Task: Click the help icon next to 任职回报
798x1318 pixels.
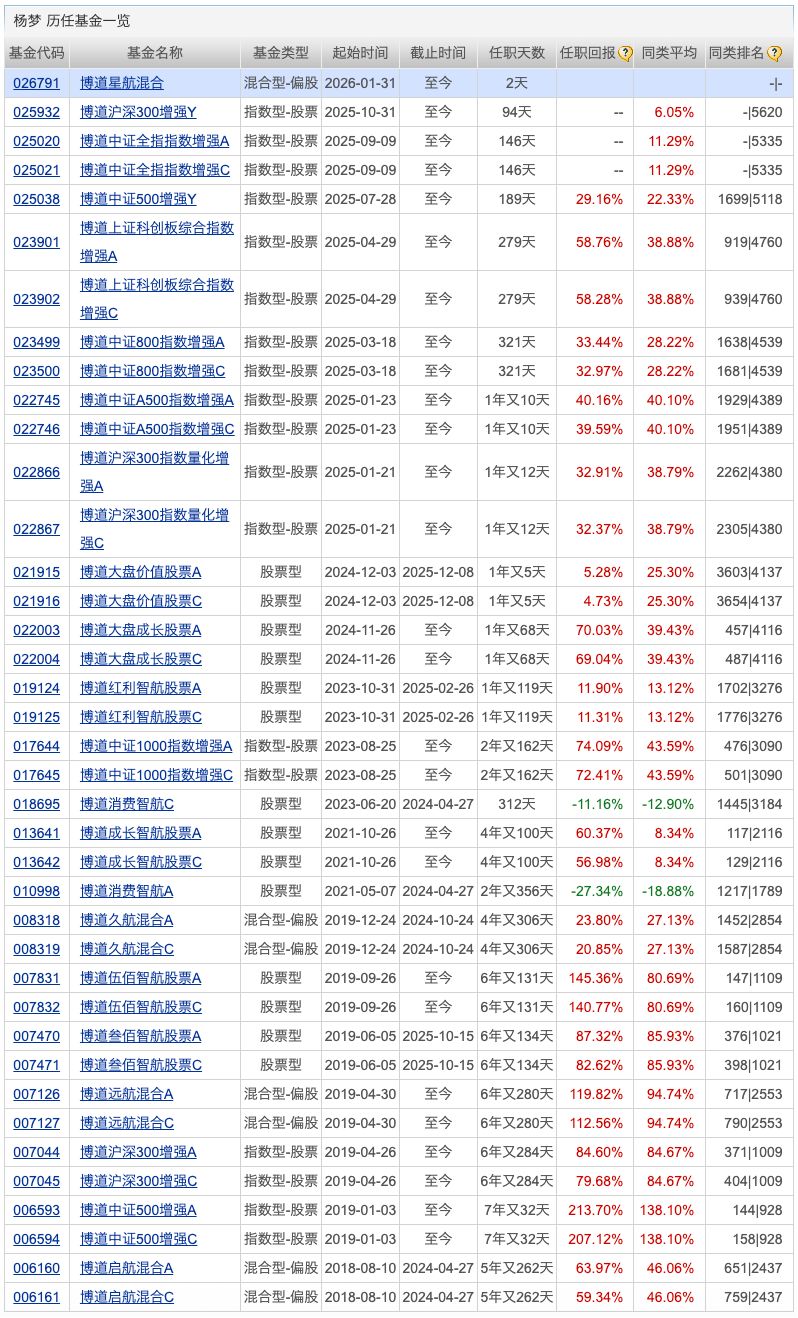Action: [x=627, y=54]
